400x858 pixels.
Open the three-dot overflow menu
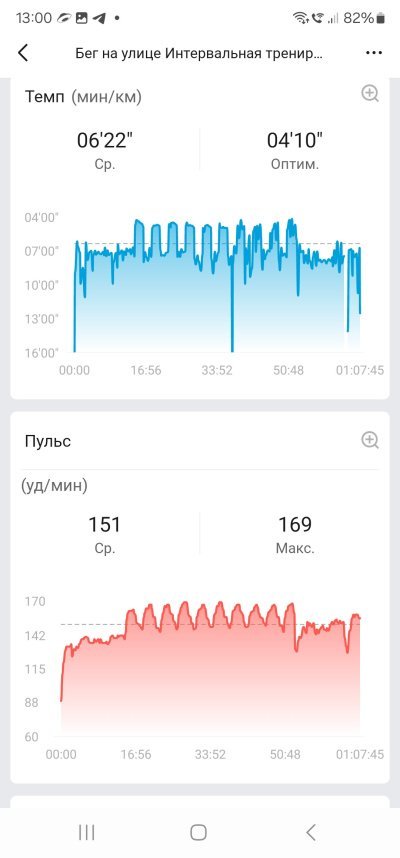tap(373, 53)
